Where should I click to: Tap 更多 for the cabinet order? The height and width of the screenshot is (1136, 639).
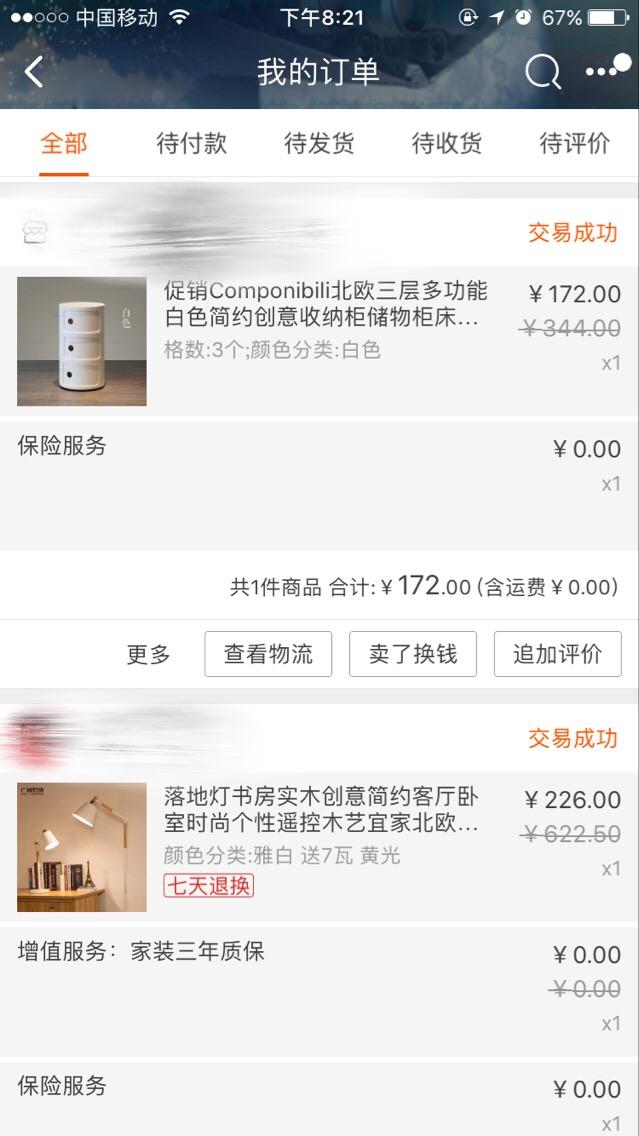[149, 655]
